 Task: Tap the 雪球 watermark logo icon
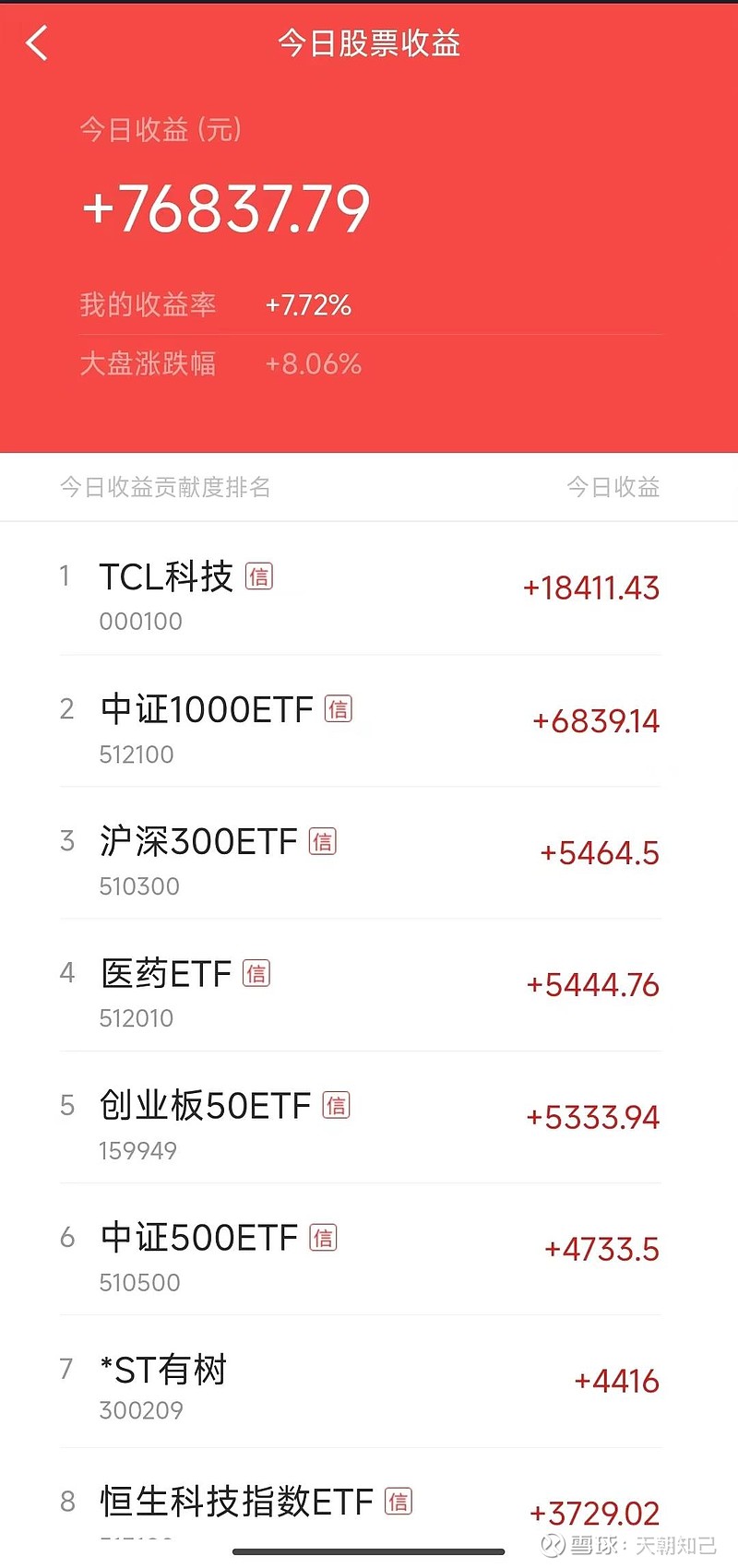553,1542
